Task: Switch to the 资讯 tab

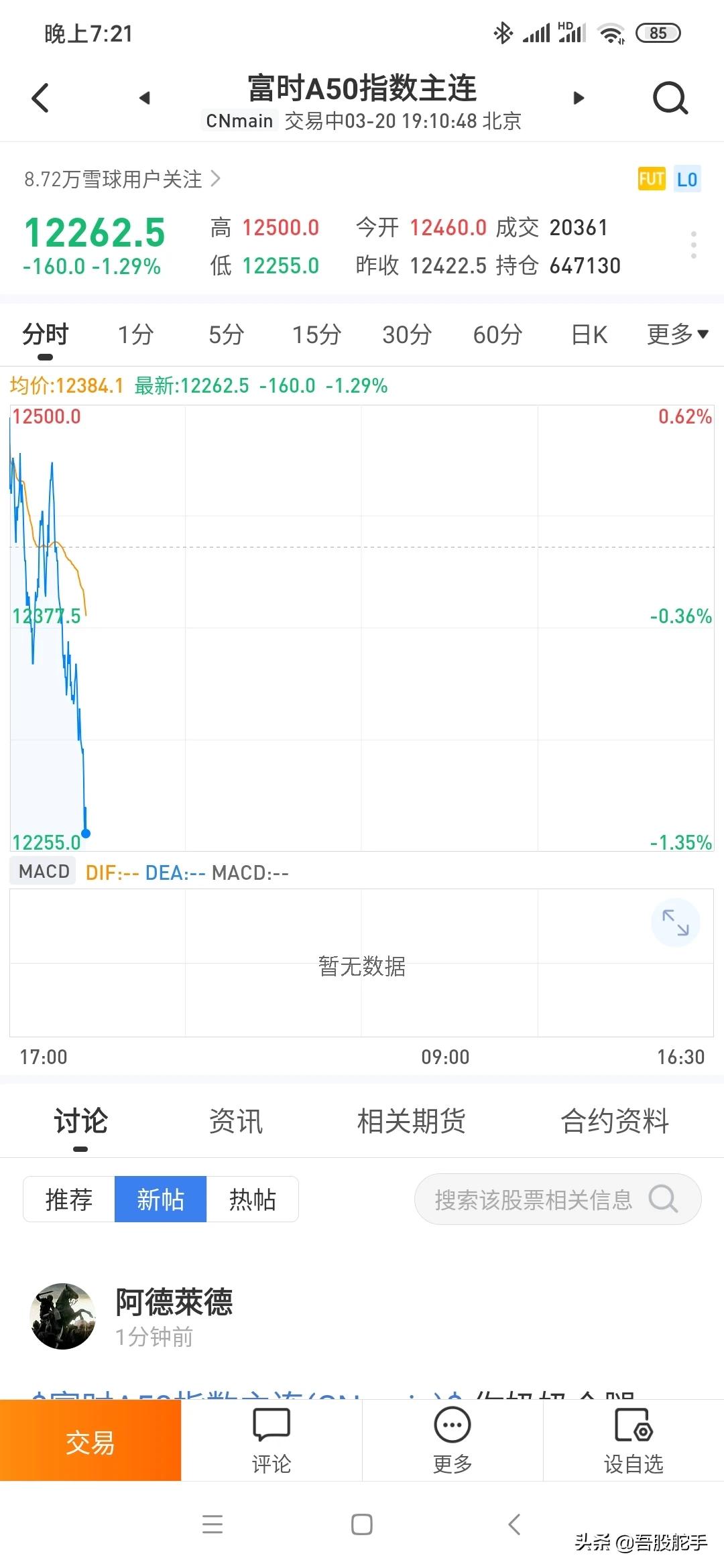Action: [235, 1120]
